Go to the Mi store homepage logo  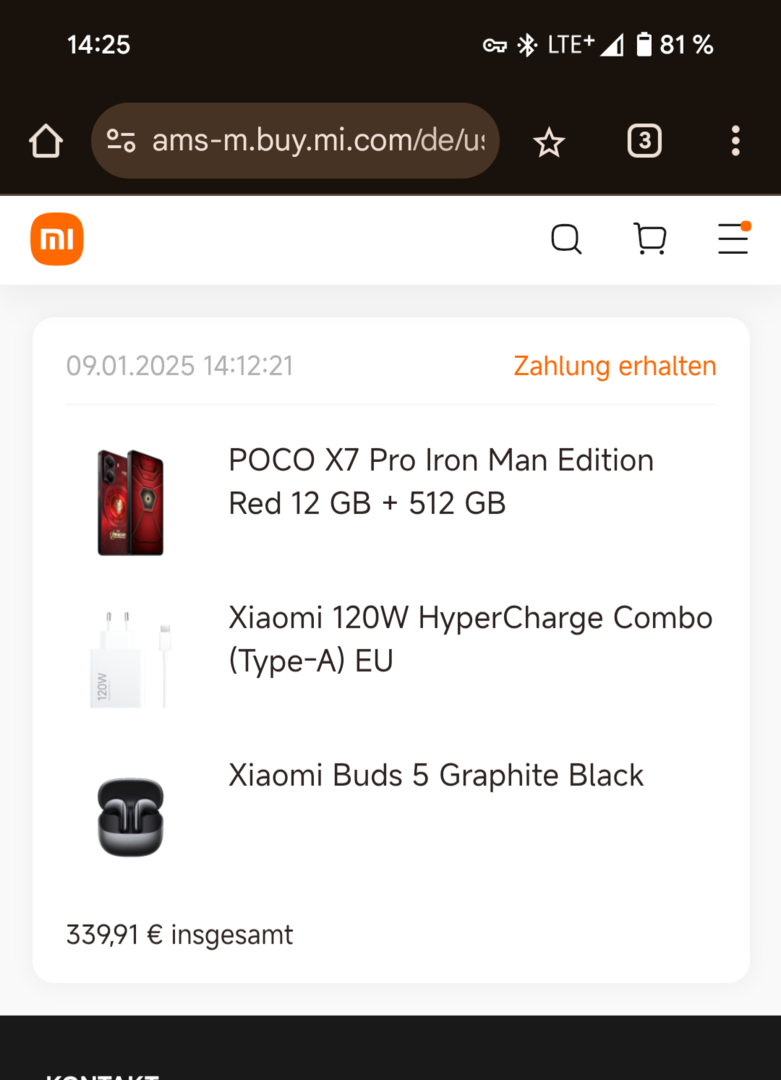point(57,239)
